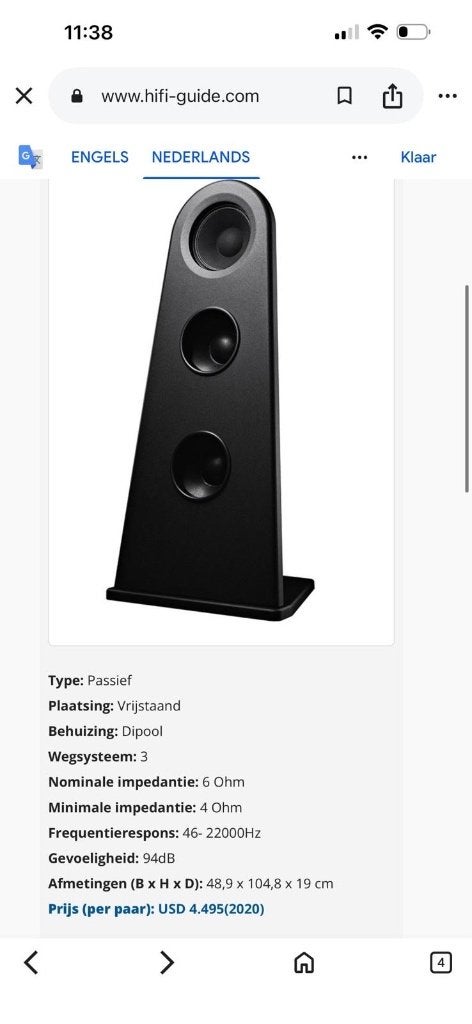Go back to the previous page
Image resolution: width=472 pixels, height=1024 pixels.
click(31, 963)
